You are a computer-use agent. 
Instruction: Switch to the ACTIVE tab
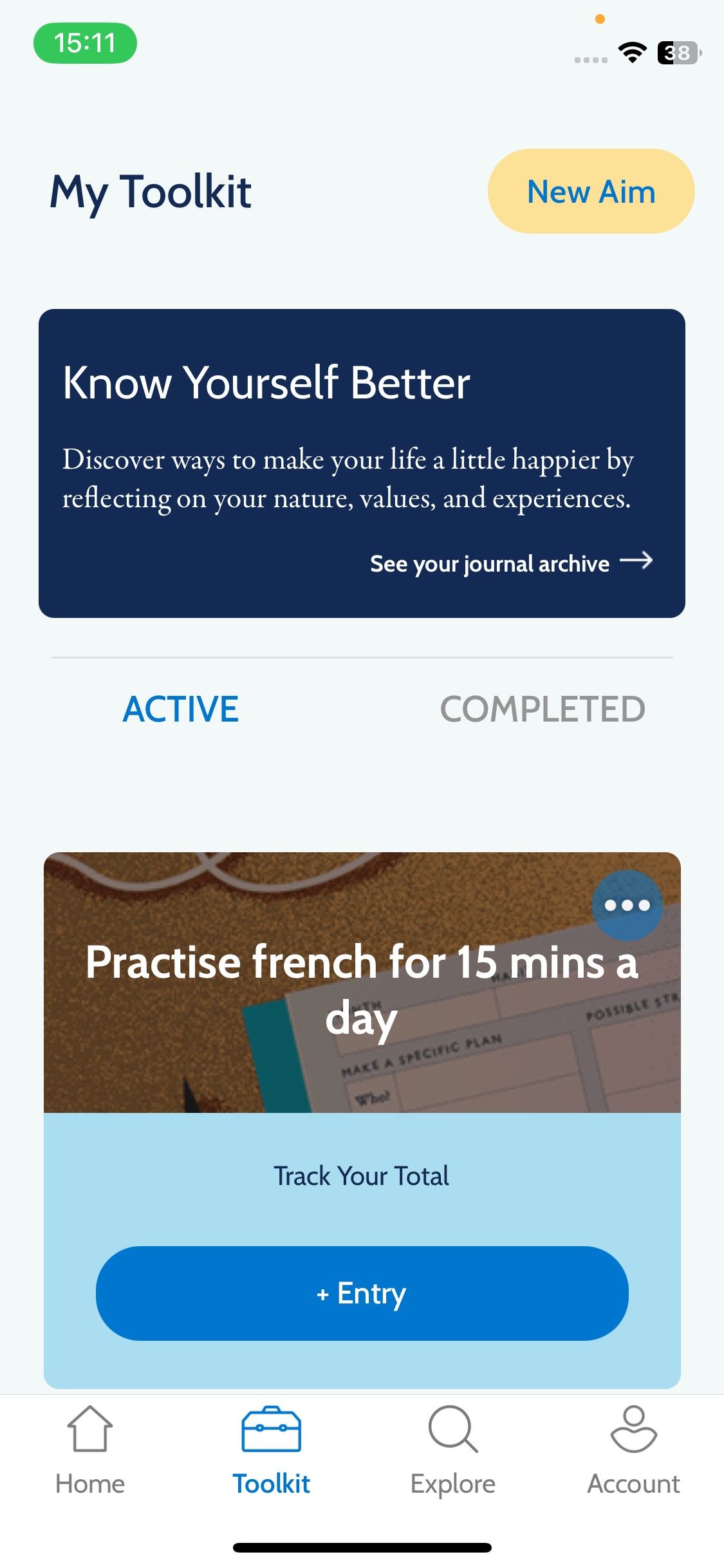click(181, 709)
